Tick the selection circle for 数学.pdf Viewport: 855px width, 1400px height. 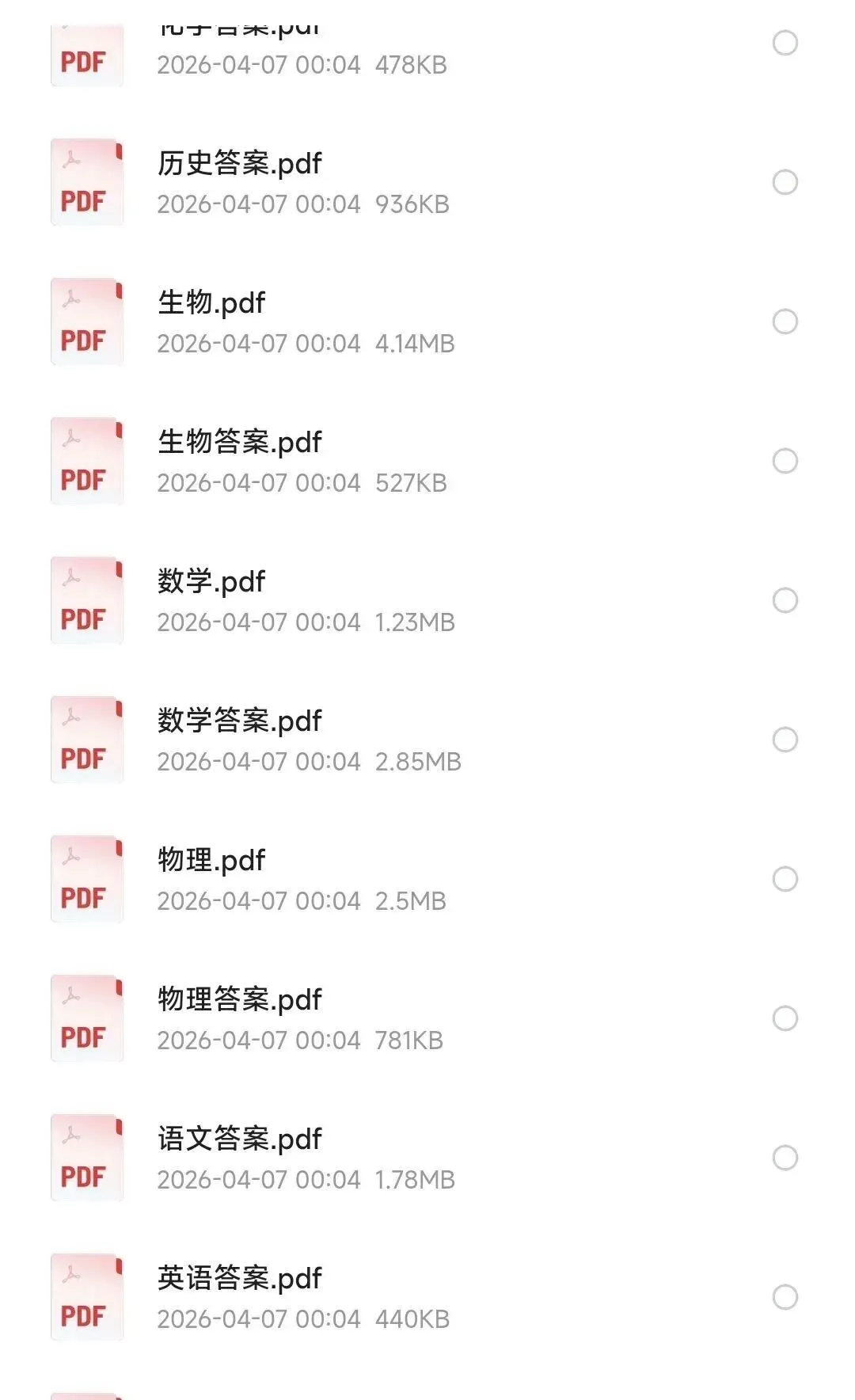pos(785,600)
